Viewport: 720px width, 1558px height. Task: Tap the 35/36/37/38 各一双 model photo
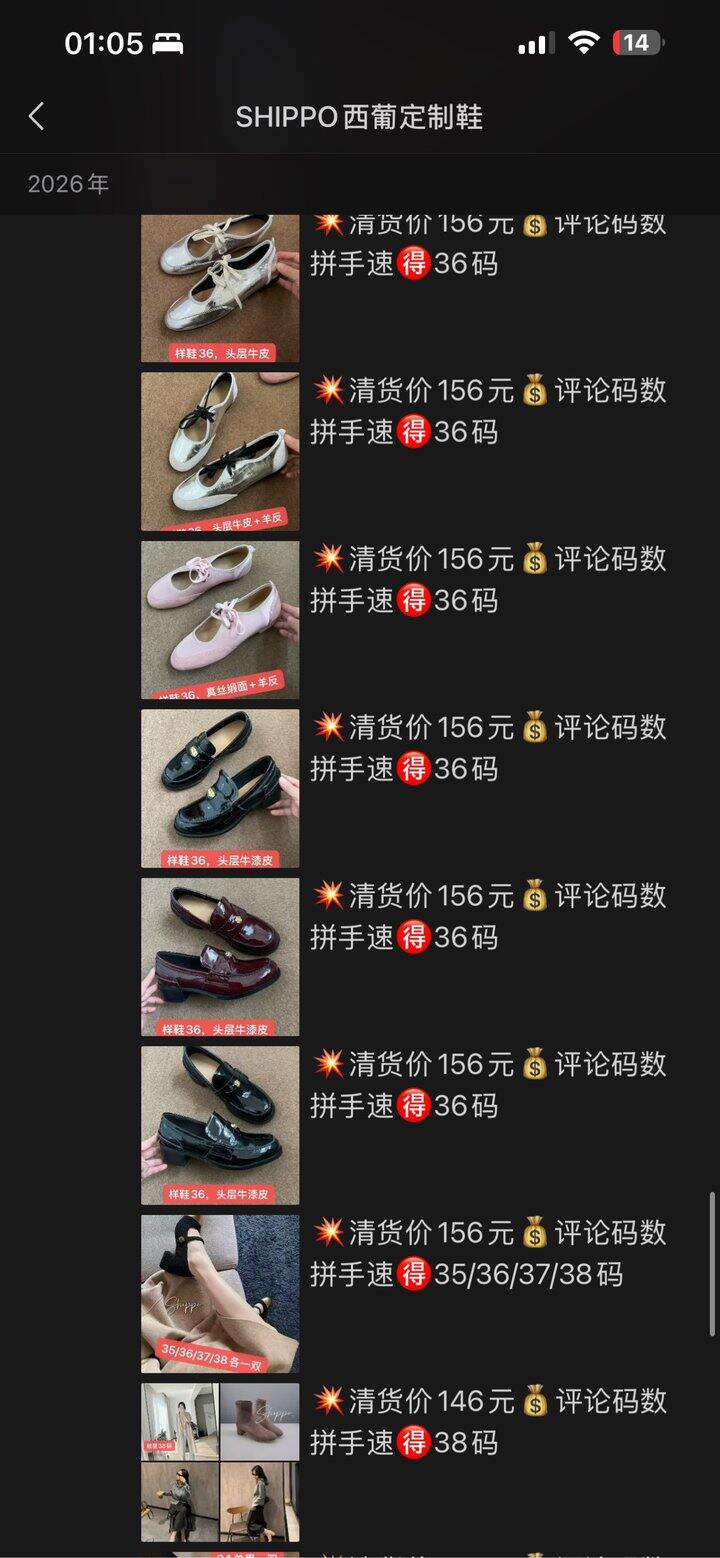point(219,1292)
